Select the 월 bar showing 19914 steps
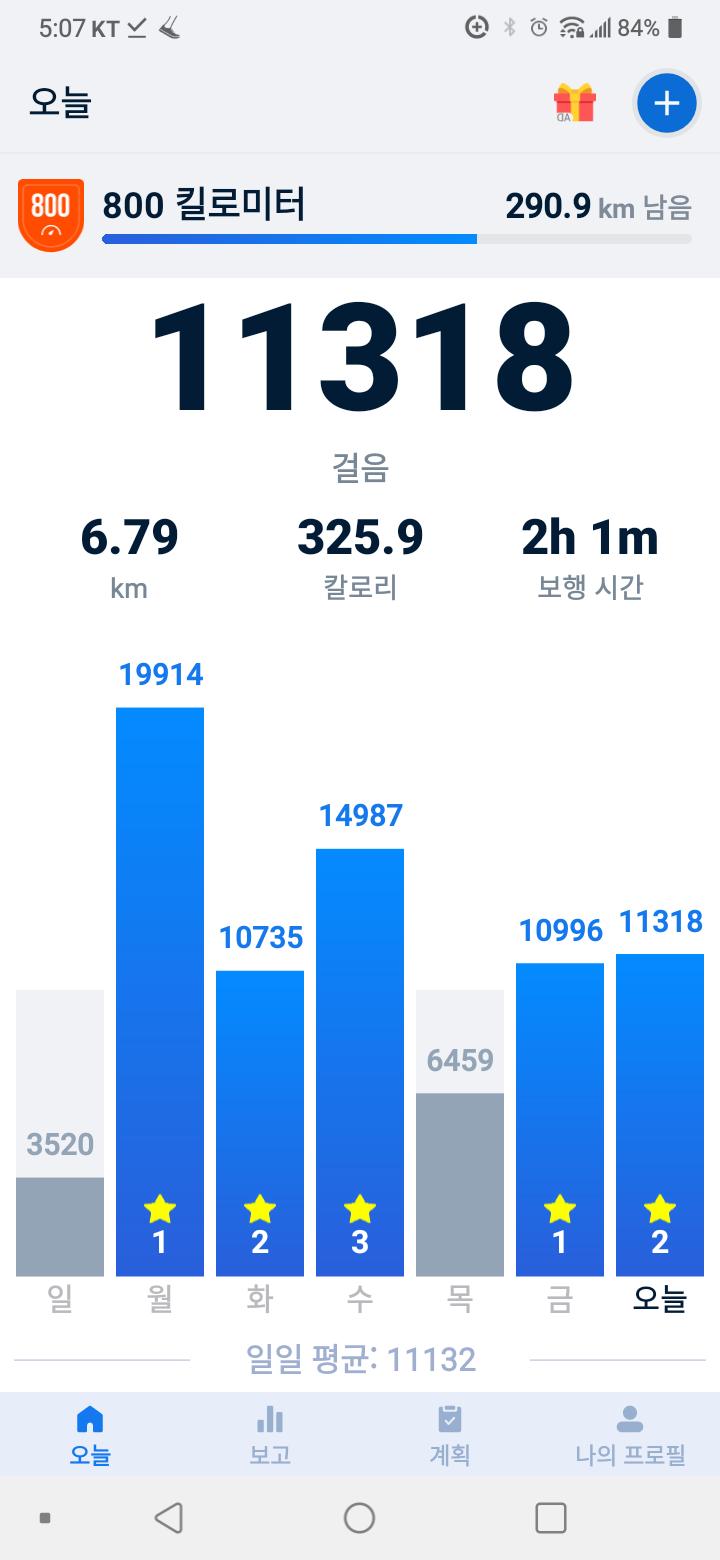This screenshot has height=1560, width=720. click(160, 990)
